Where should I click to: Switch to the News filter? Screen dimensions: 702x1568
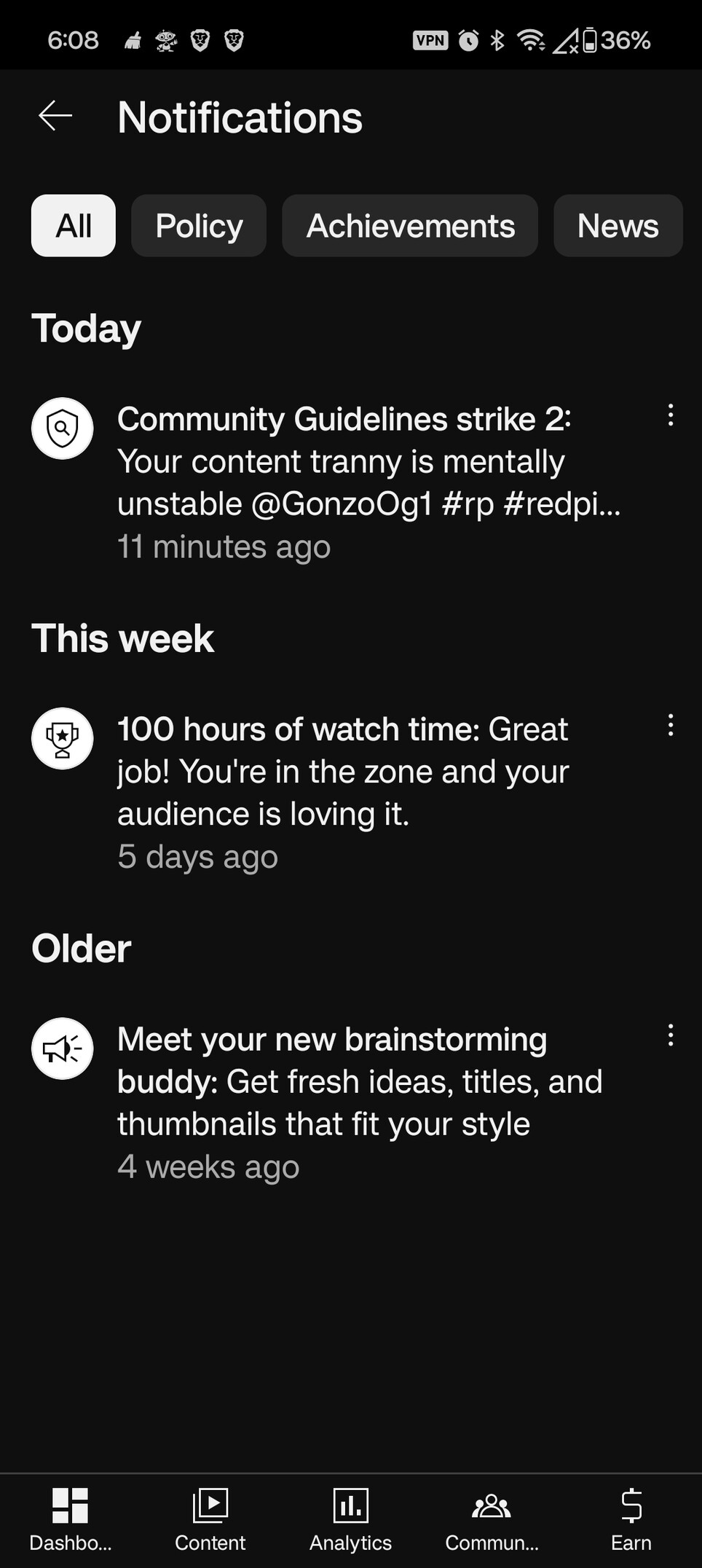(x=618, y=226)
